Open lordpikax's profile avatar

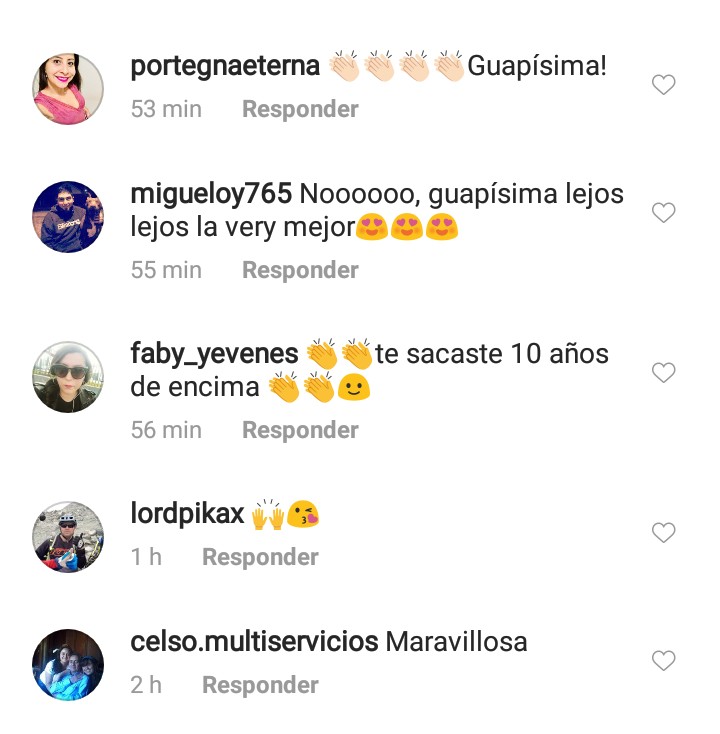coord(68,537)
